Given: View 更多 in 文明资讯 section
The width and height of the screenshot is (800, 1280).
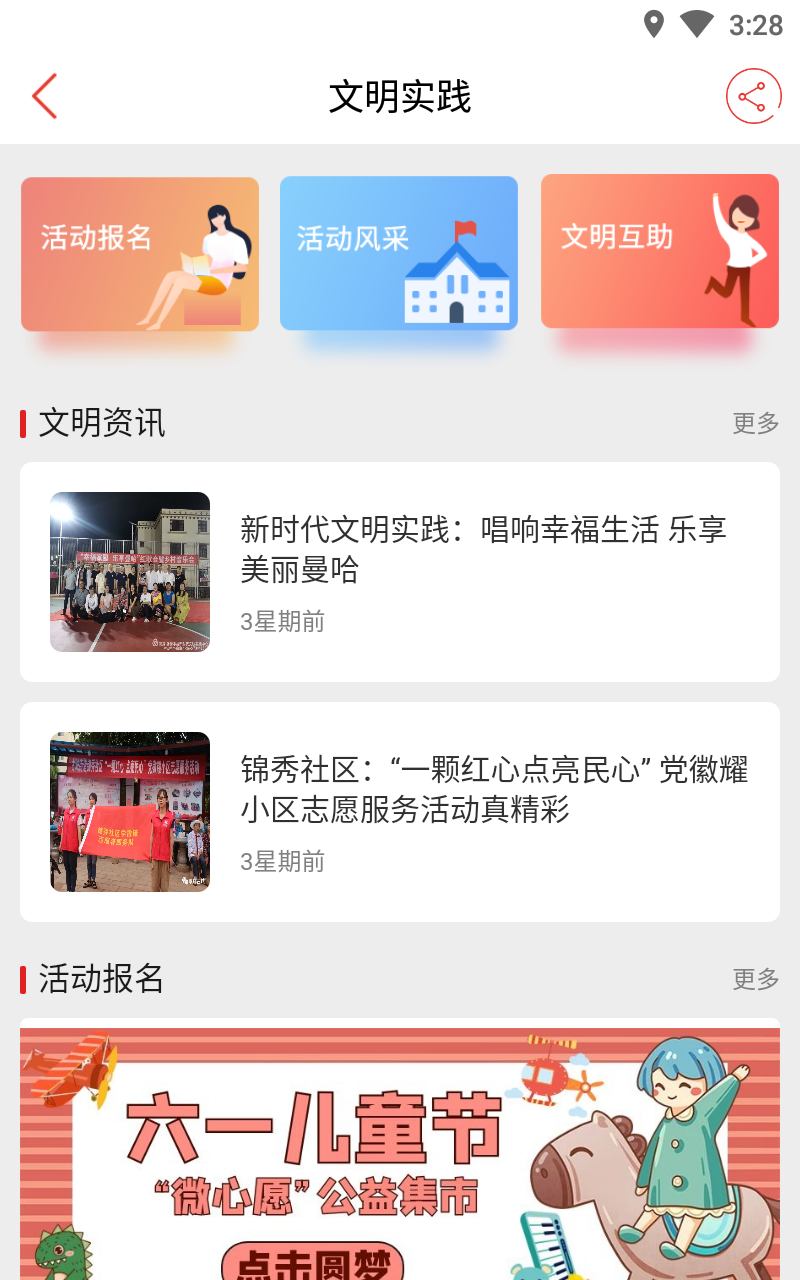Looking at the screenshot, I should point(755,423).
